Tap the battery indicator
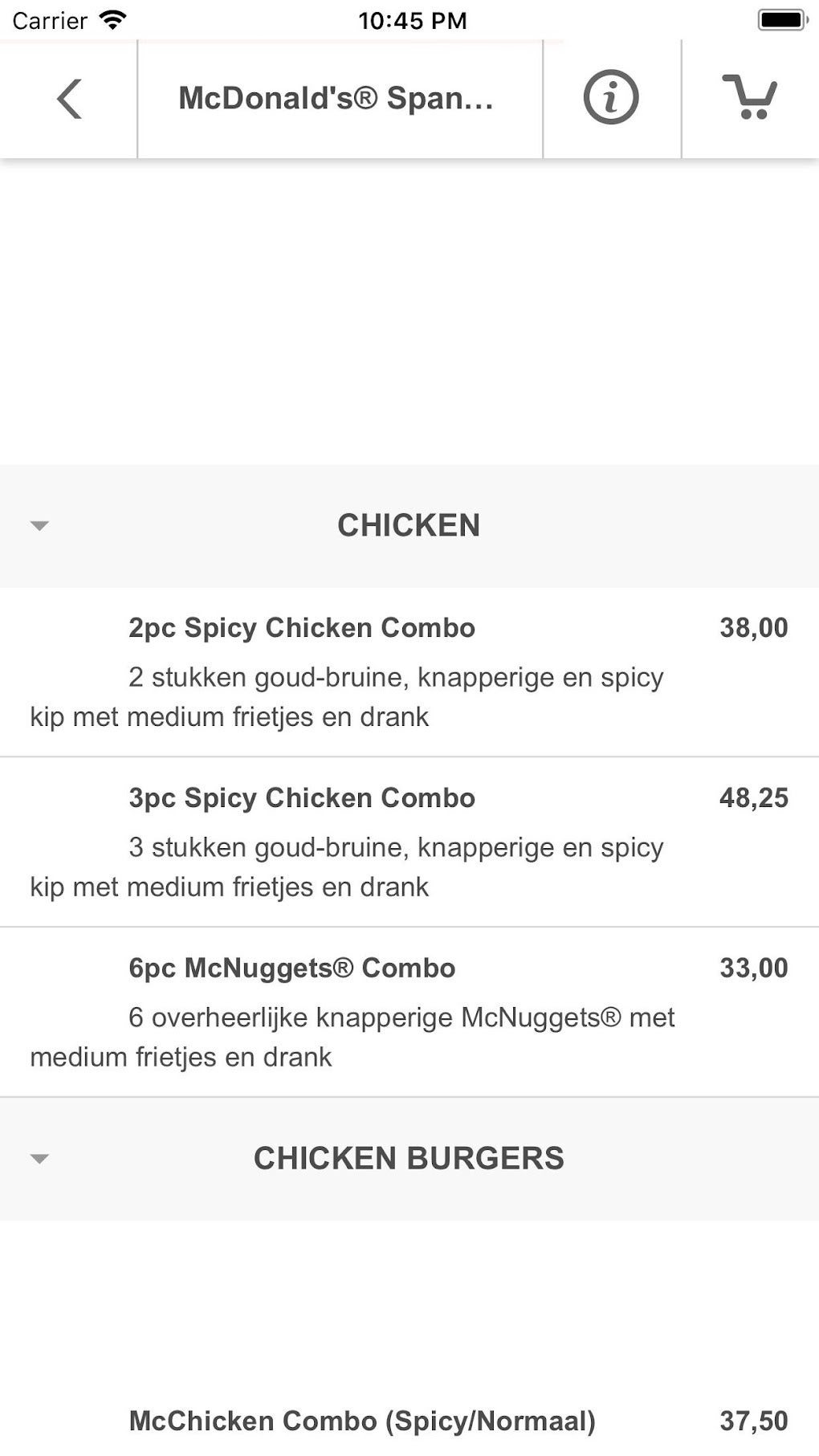 (x=777, y=19)
